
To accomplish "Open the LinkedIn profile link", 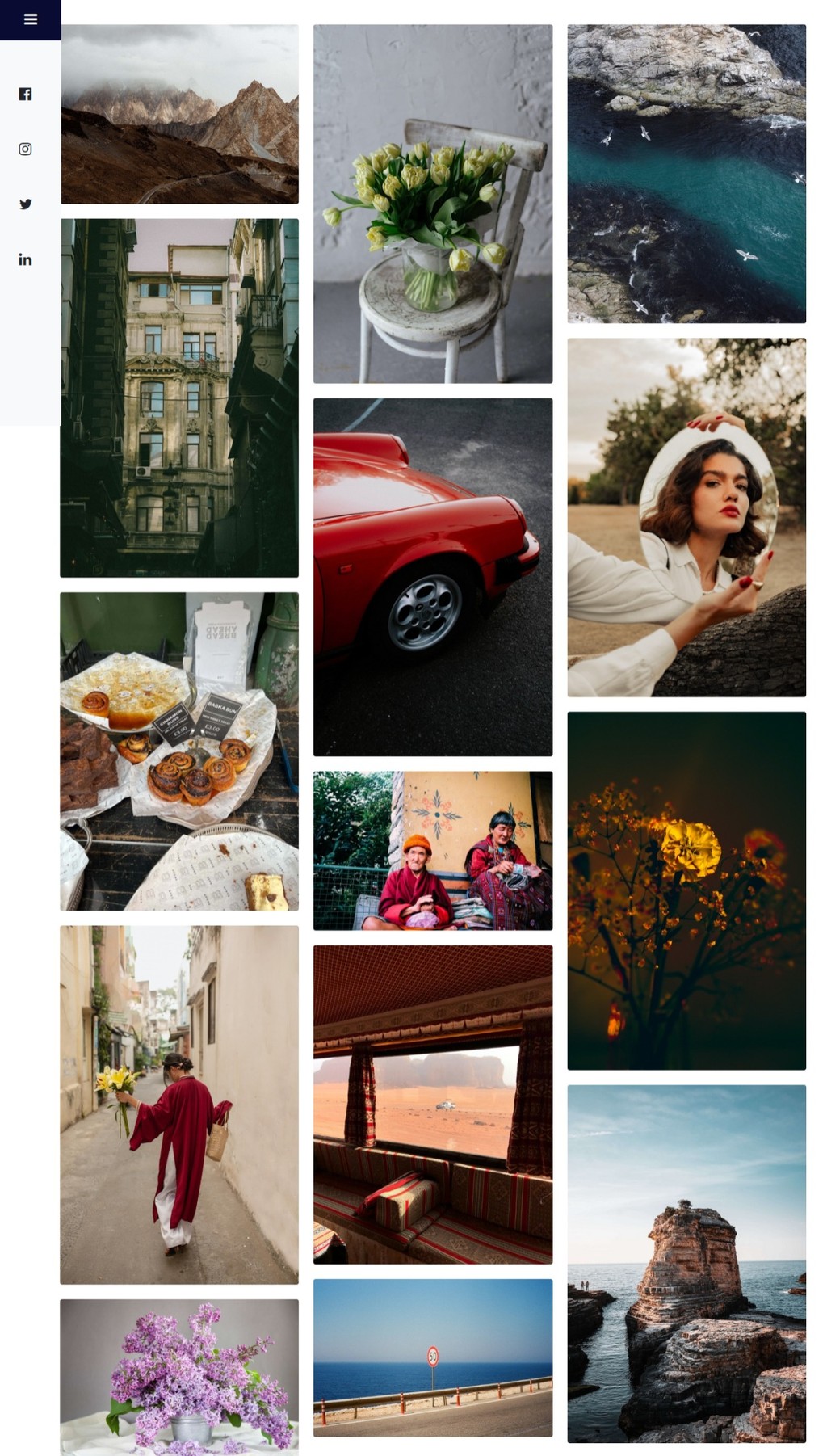I will pos(26,259).
